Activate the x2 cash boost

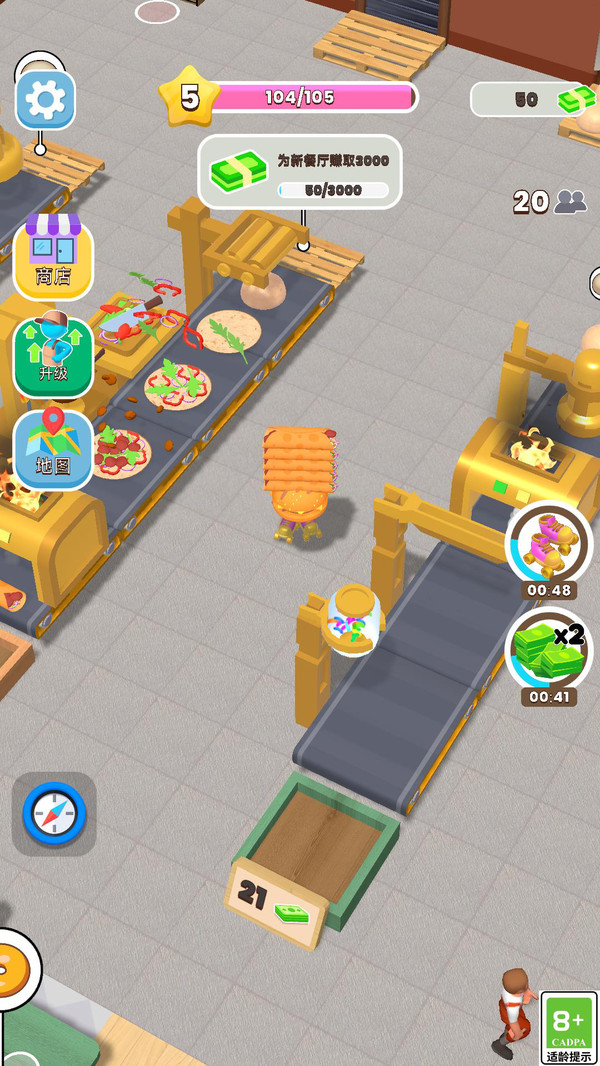pos(549,648)
